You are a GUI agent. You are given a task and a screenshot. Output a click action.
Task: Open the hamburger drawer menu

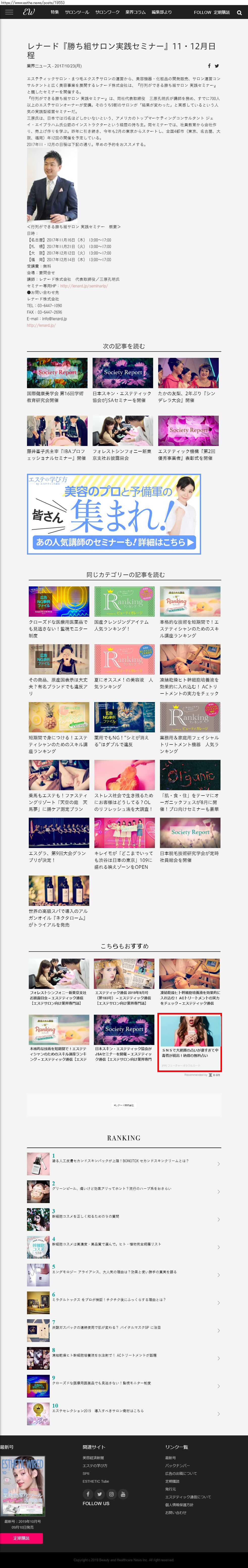coord(9,12)
